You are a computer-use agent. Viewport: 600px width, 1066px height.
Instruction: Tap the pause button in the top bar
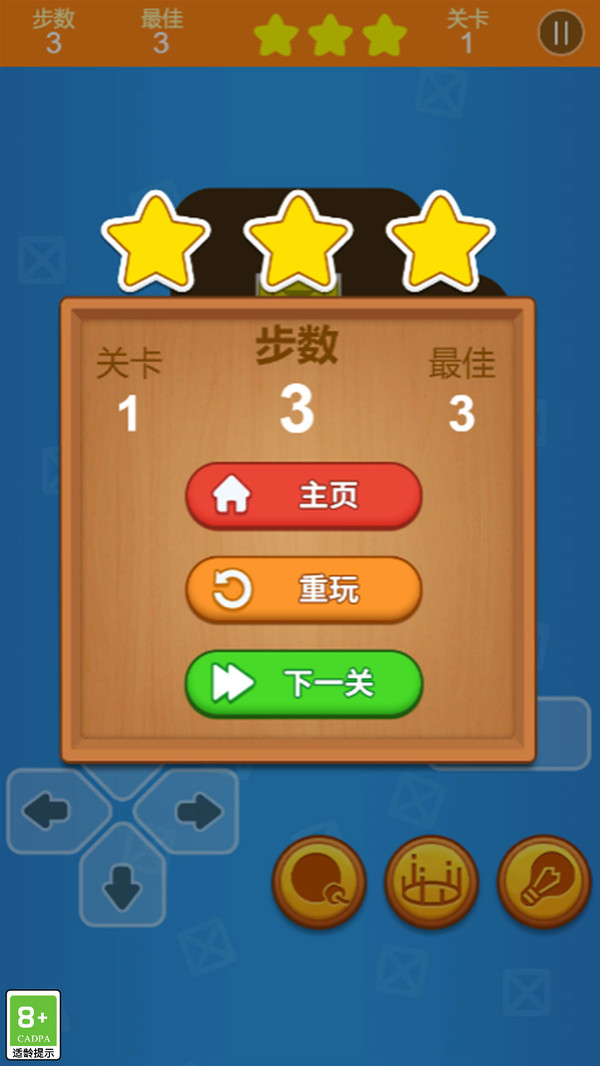(561, 33)
